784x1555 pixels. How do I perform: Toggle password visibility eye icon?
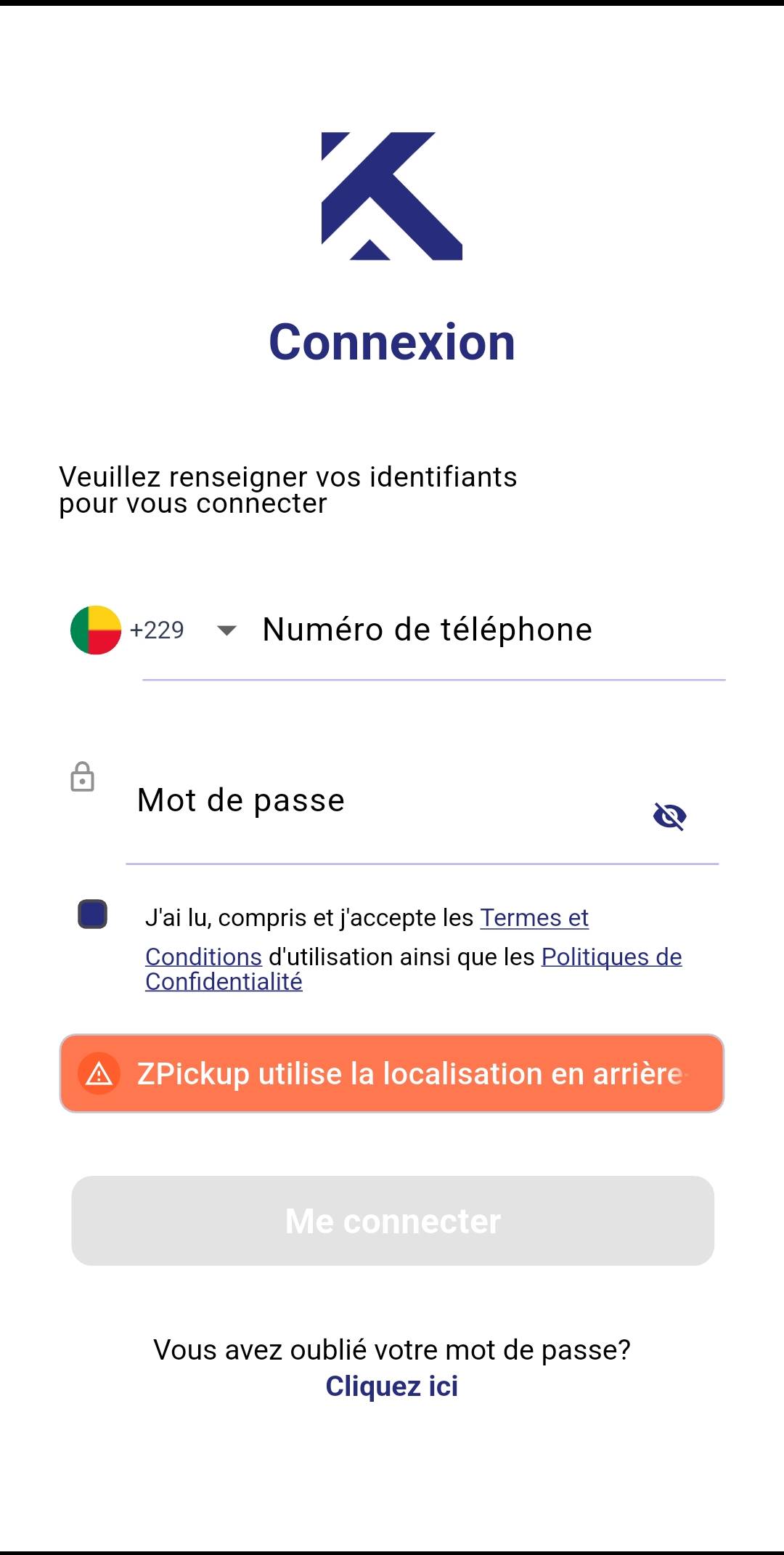pyautogui.click(x=669, y=816)
